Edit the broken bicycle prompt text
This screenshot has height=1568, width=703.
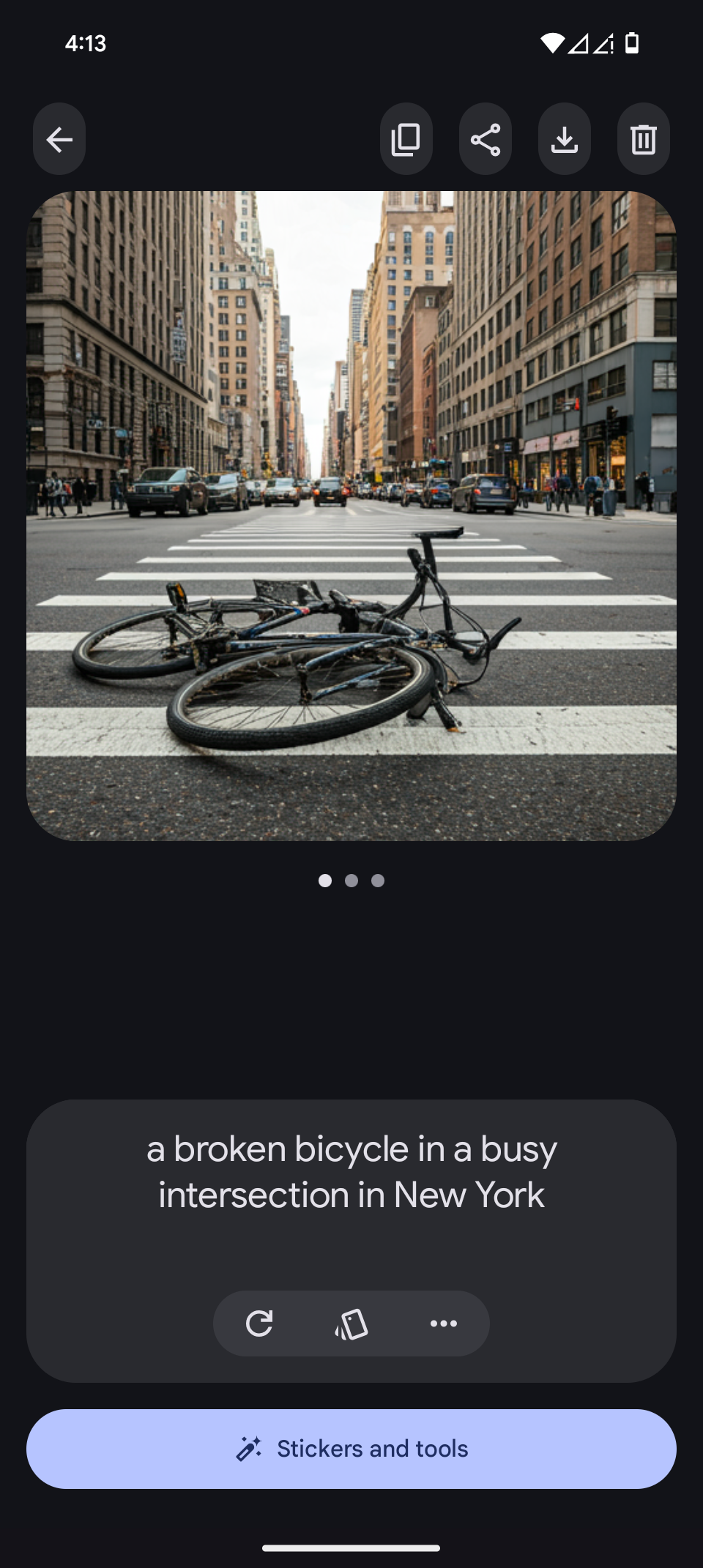tap(351, 1172)
